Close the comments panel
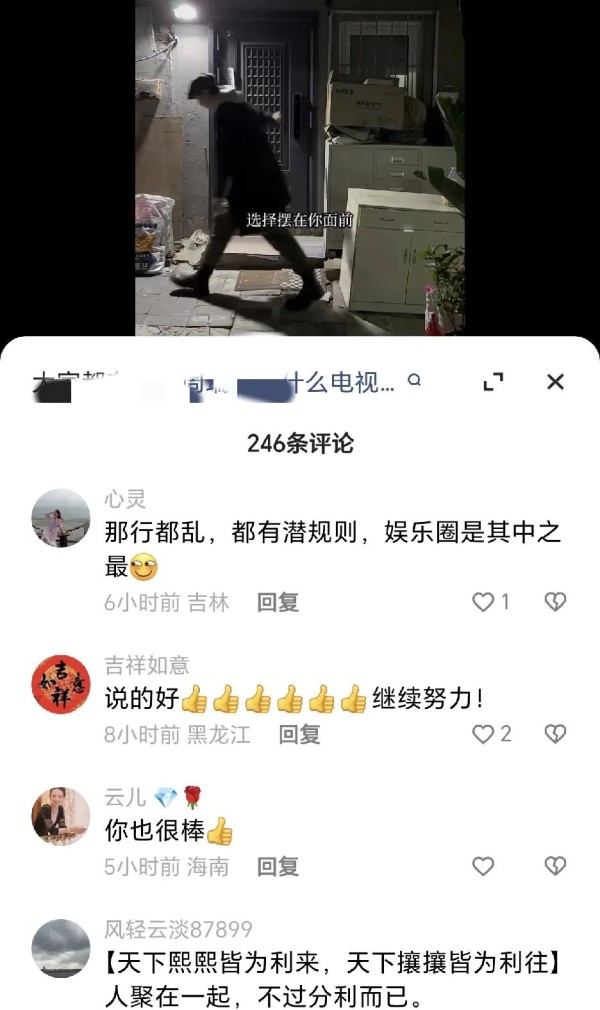The image size is (600, 1010). 555,381
